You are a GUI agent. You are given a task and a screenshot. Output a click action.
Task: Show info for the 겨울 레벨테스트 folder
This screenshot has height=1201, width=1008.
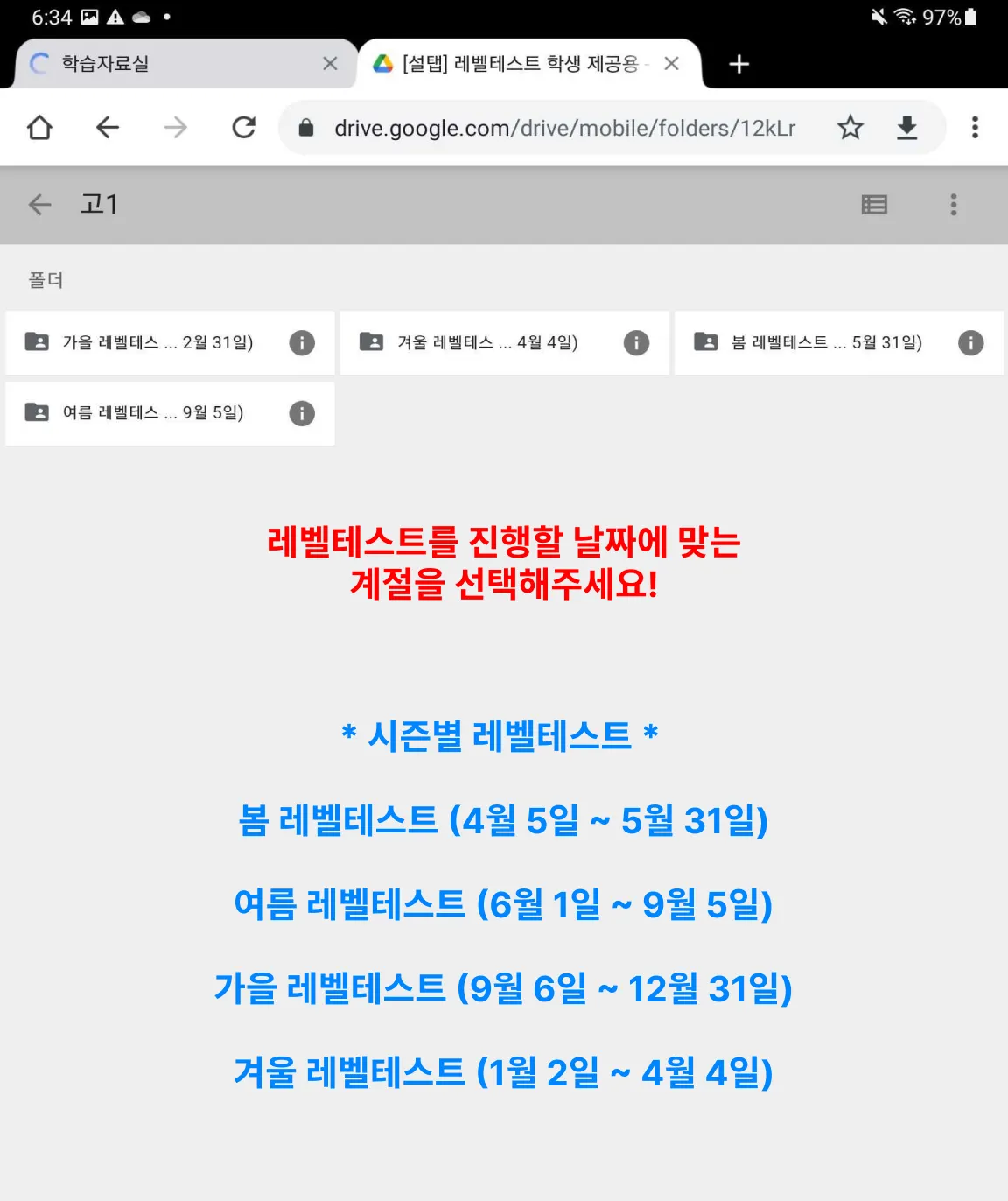point(636,342)
